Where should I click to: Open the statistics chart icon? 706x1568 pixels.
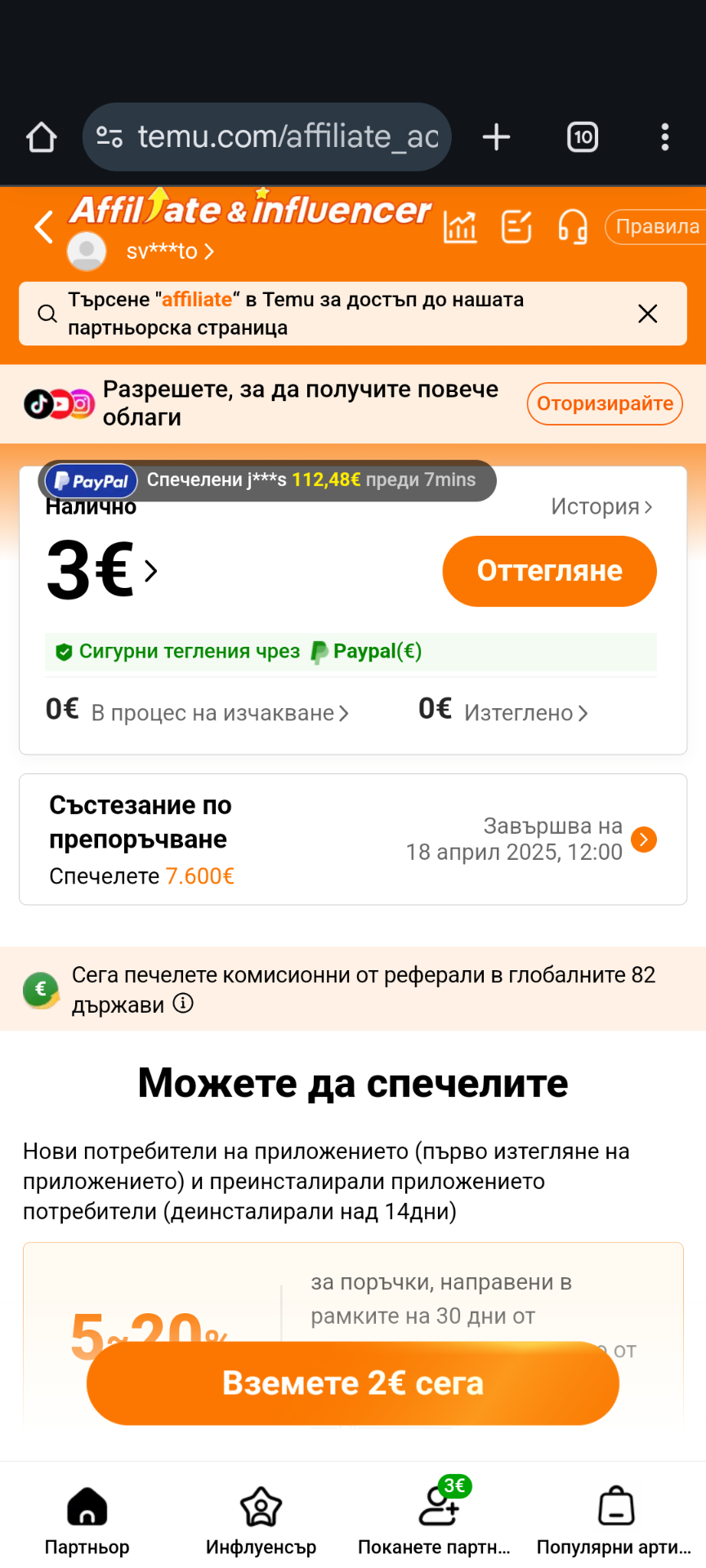460,226
